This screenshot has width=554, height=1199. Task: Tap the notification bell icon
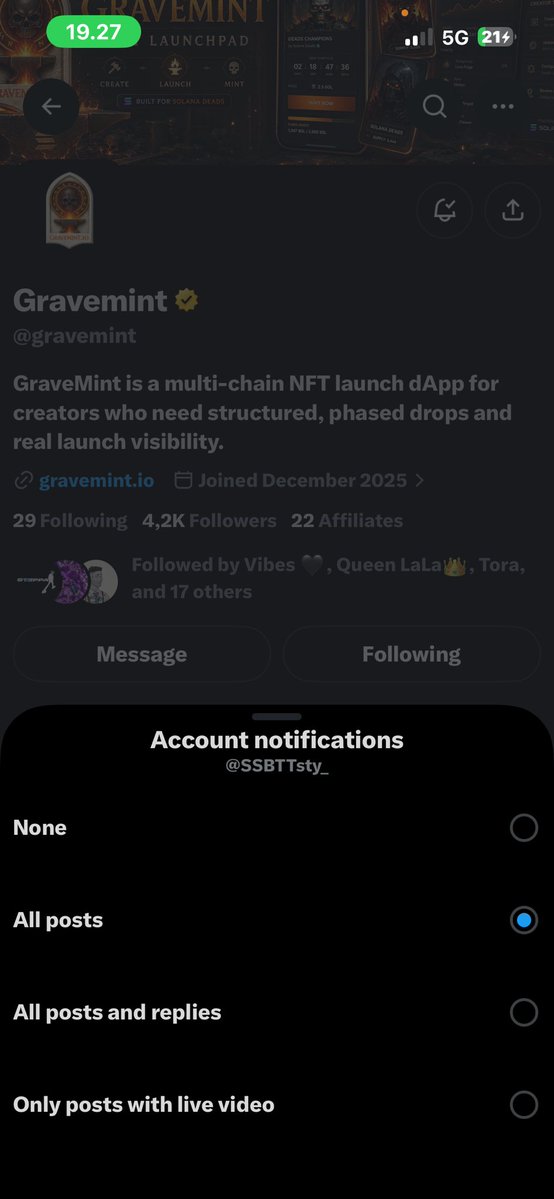click(444, 211)
